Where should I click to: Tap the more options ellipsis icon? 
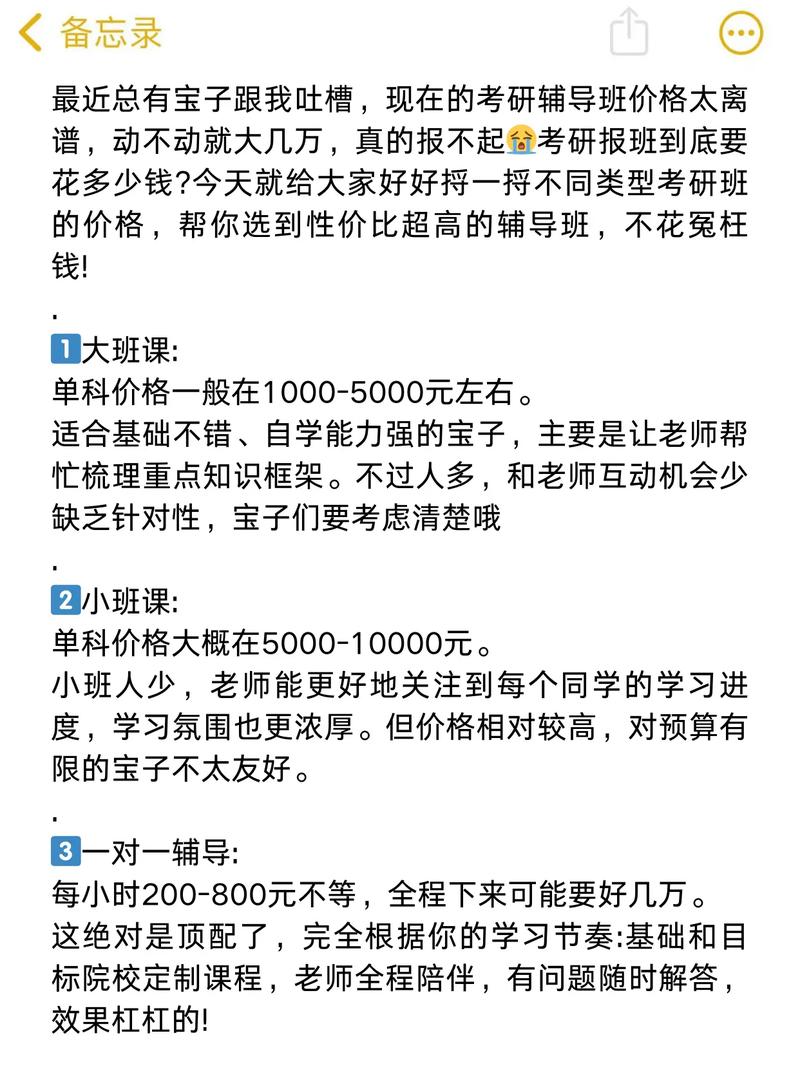pyautogui.click(x=740, y=31)
